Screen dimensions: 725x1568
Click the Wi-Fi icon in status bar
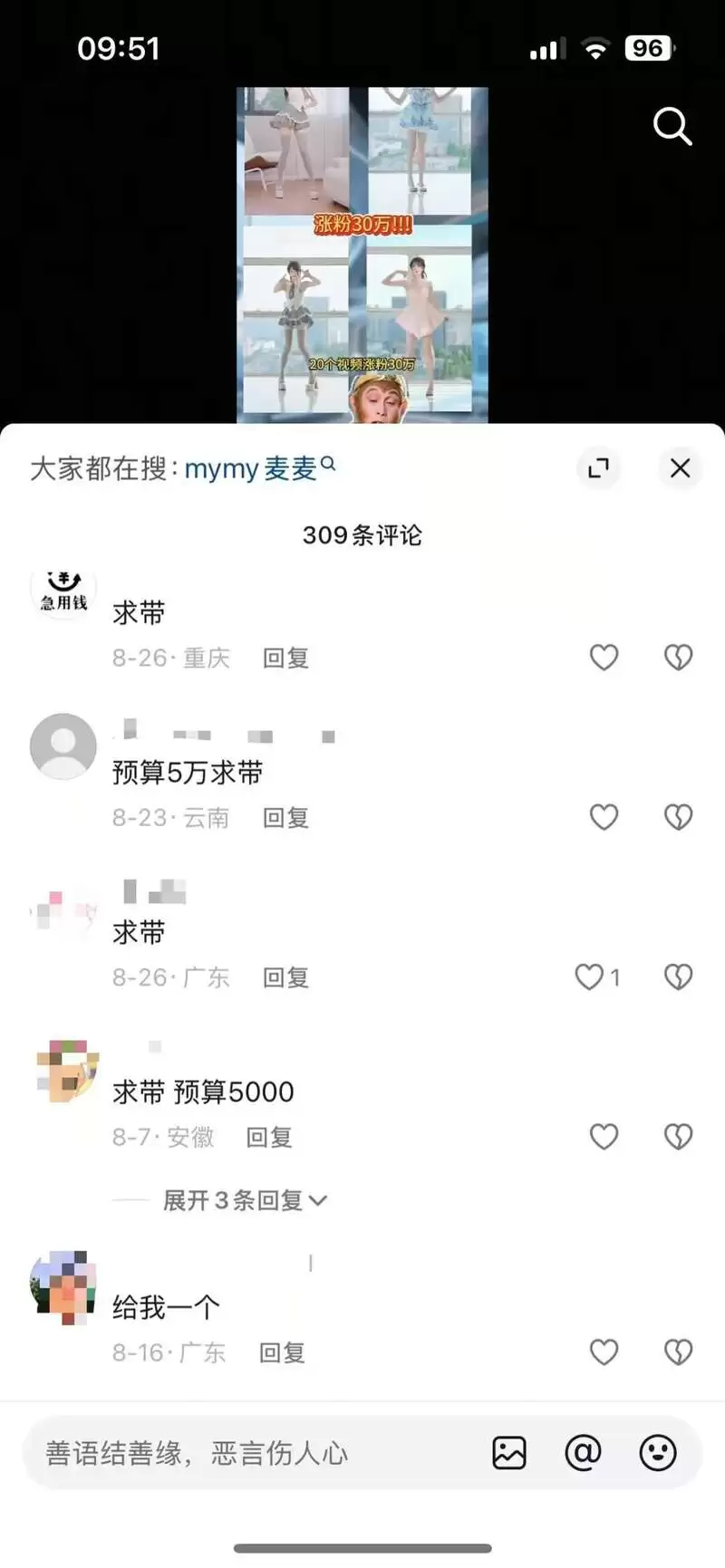[x=594, y=47]
